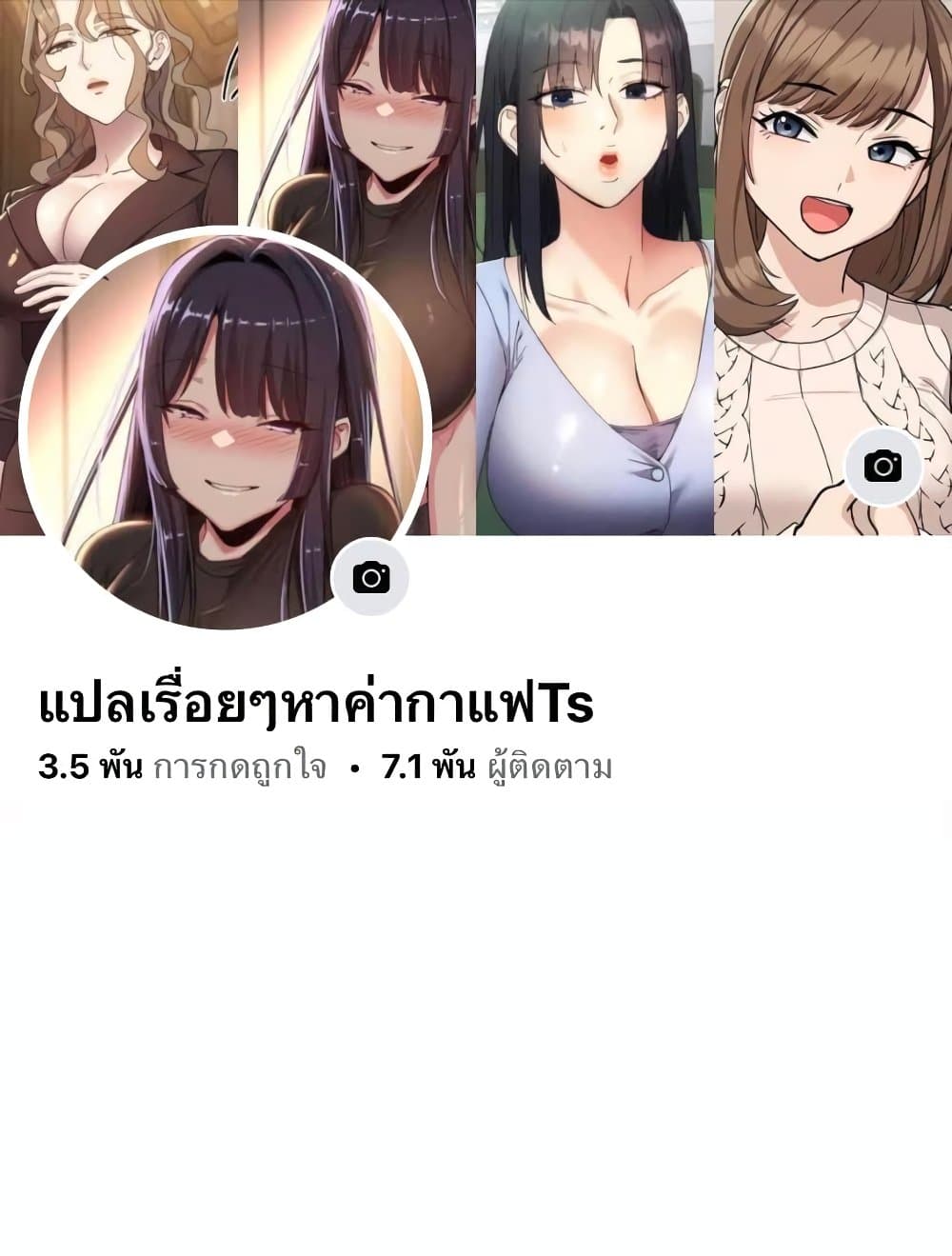Change profile picture via its camera icon
Viewport: 952px width, 1256px height.
click(370, 577)
